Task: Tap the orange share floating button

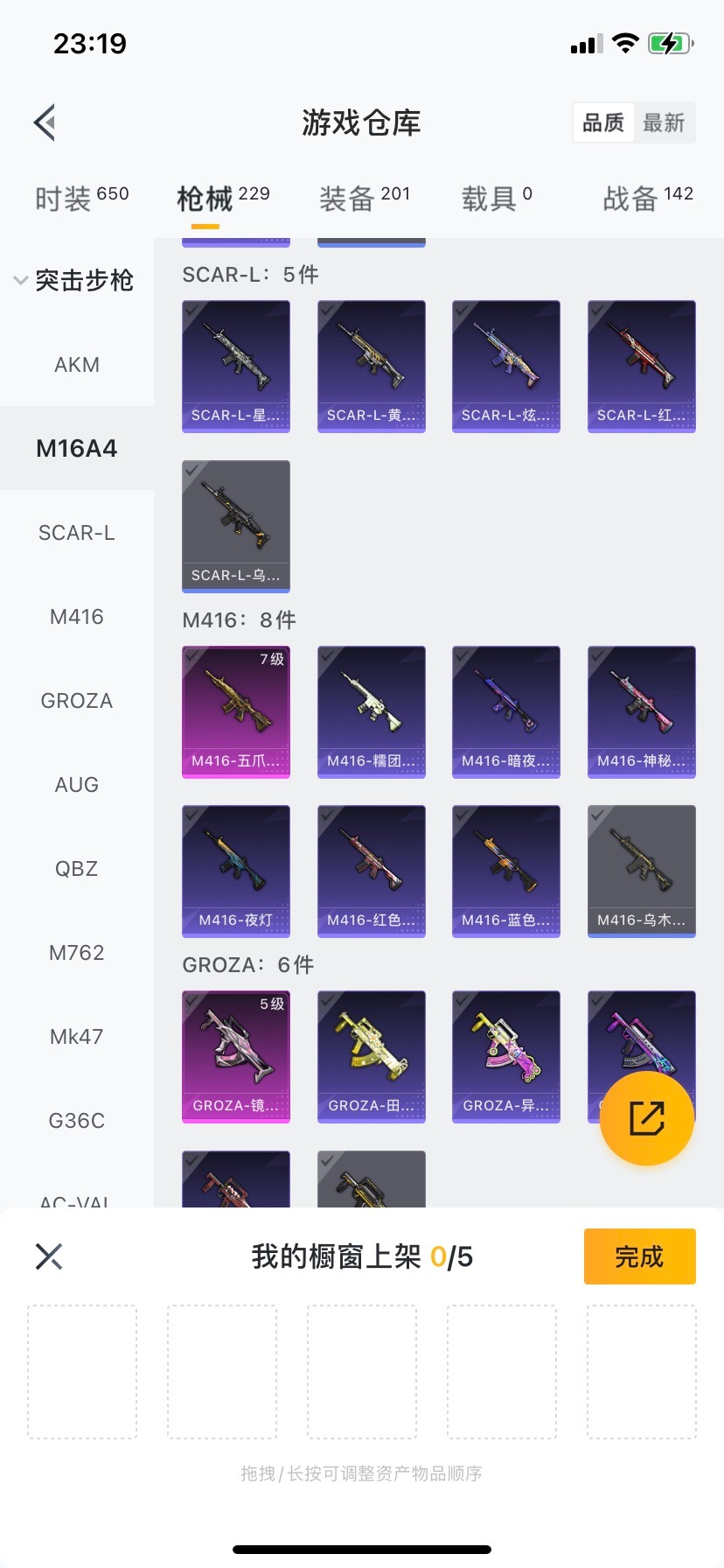Action: point(647,1118)
